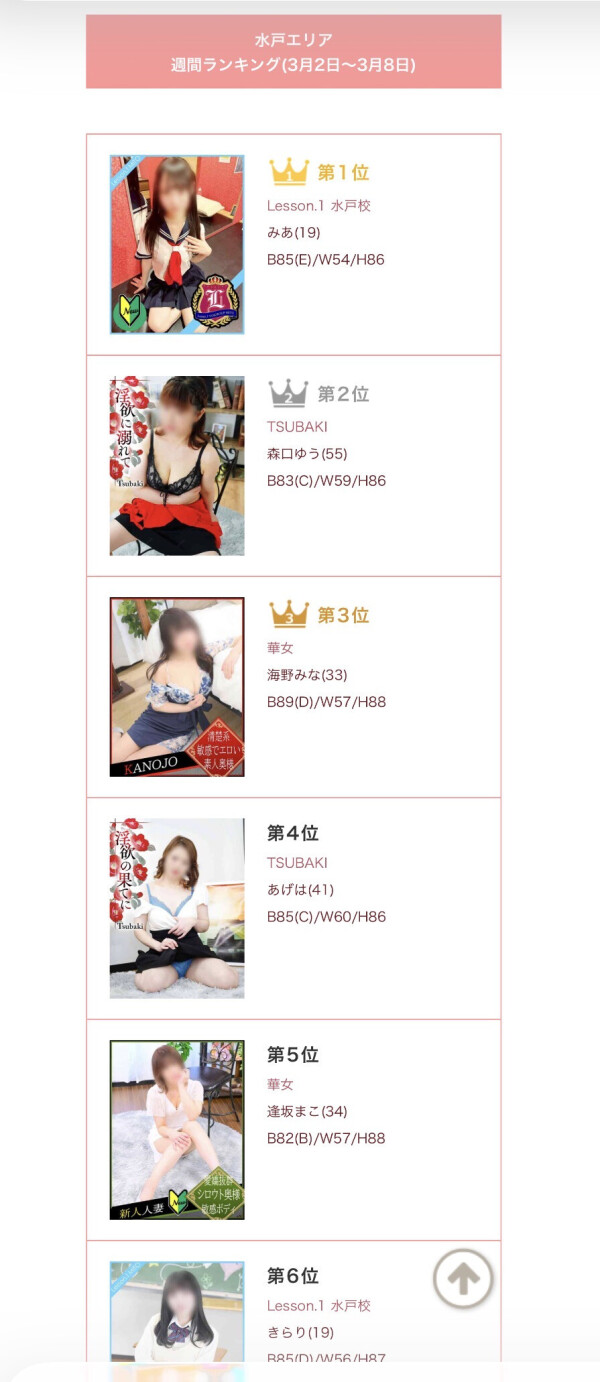The image size is (600, 1382).
Task: Open the 華女 shop link under 第5位
Action: coord(280,1084)
